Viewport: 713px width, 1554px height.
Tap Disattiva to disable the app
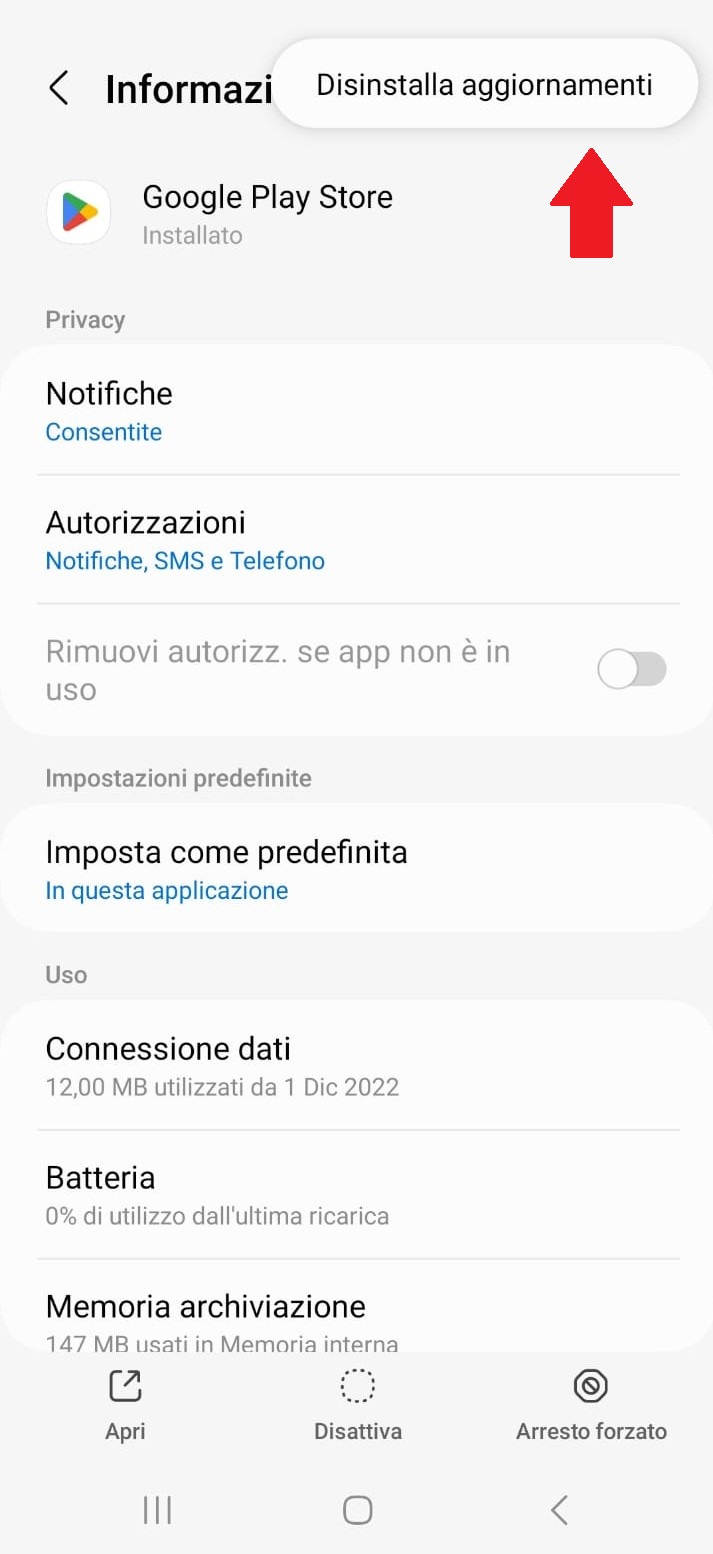[358, 1405]
